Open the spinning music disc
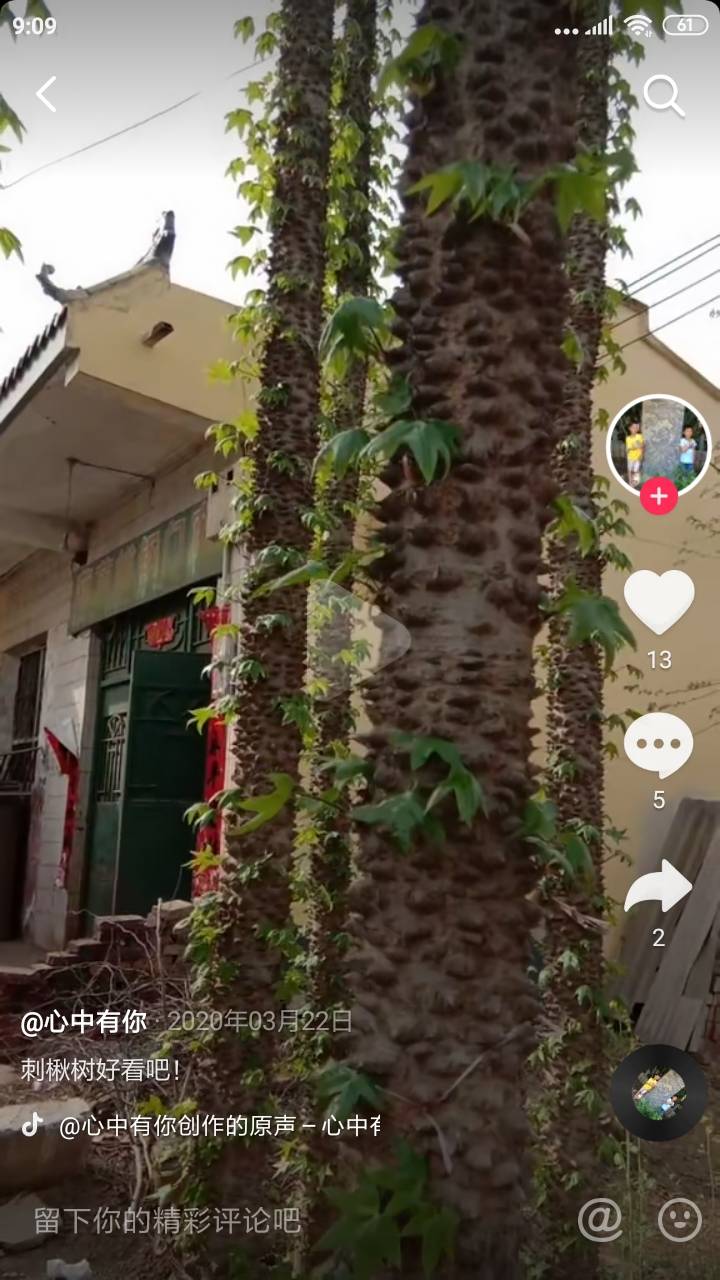720x1280 pixels. pyautogui.click(x=659, y=1093)
